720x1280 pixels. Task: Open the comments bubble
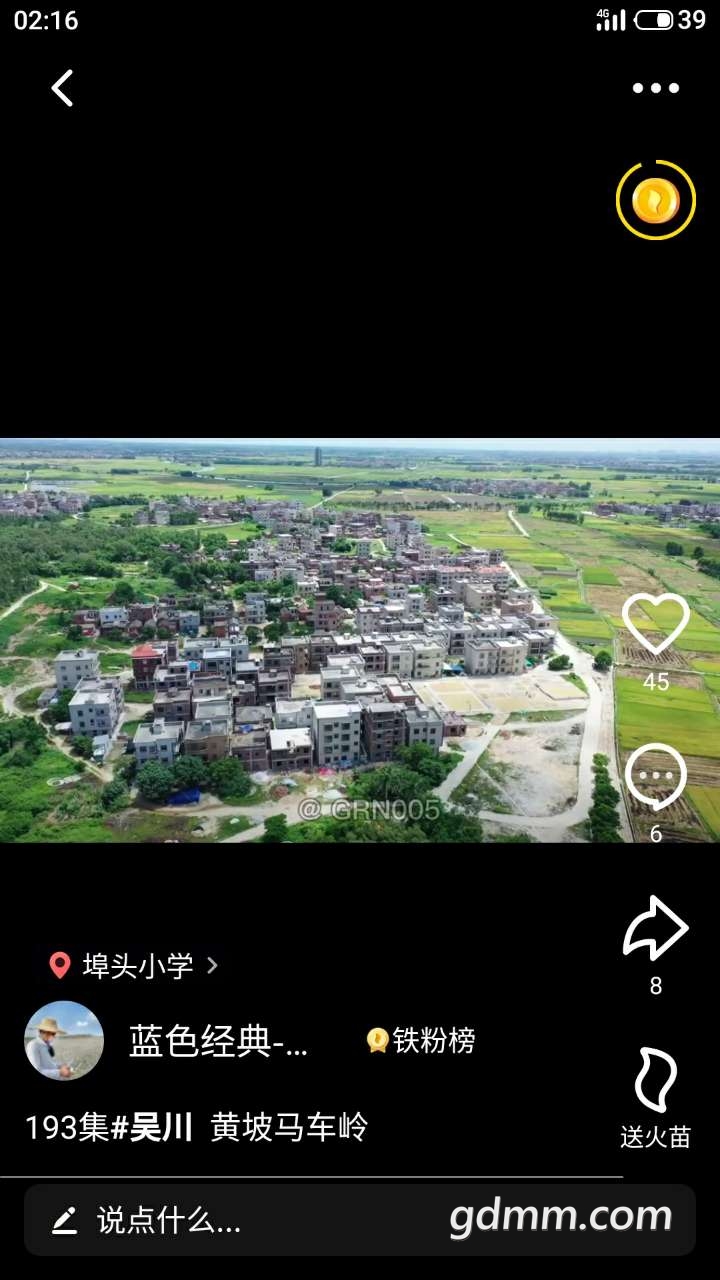pyautogui.click(x=656, y=778)
